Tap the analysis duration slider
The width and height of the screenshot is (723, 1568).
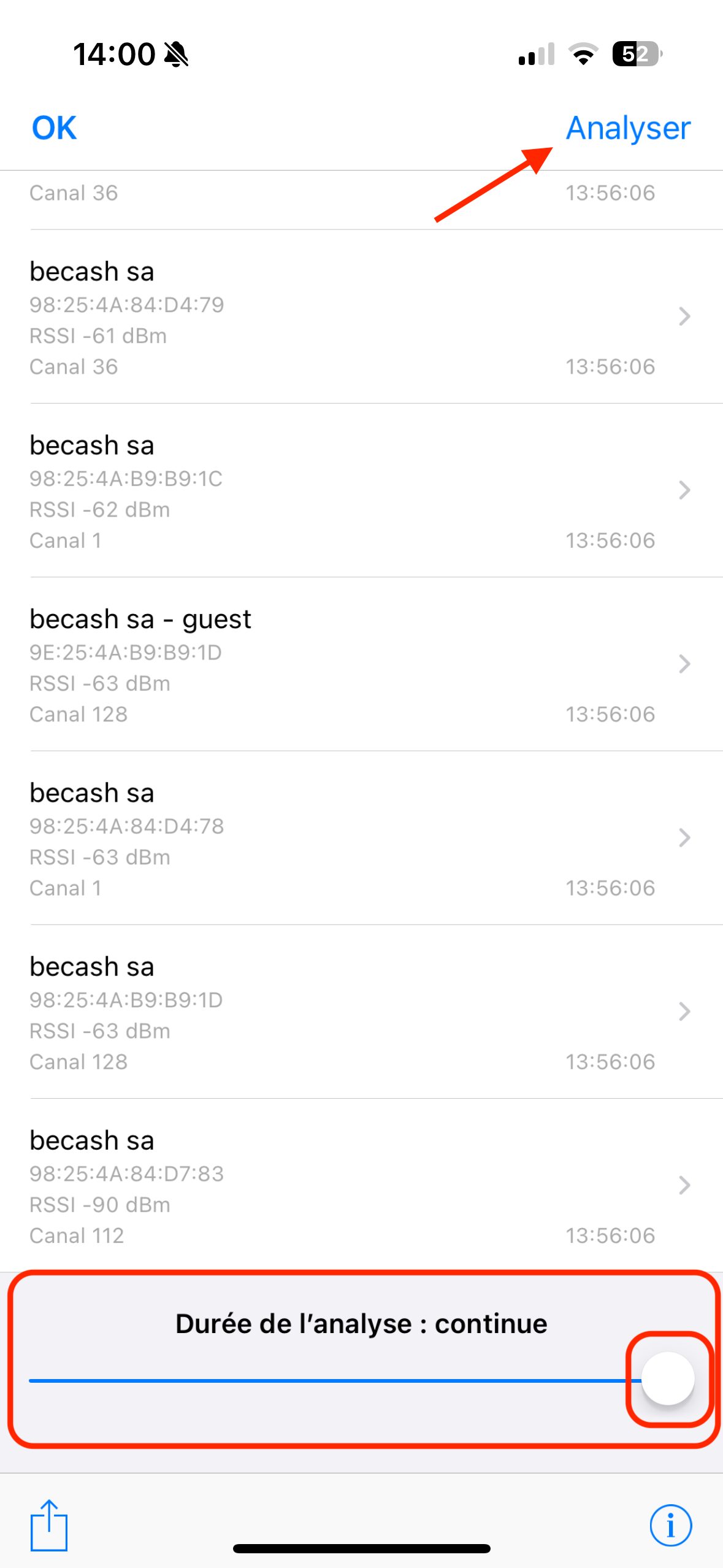667,1378
